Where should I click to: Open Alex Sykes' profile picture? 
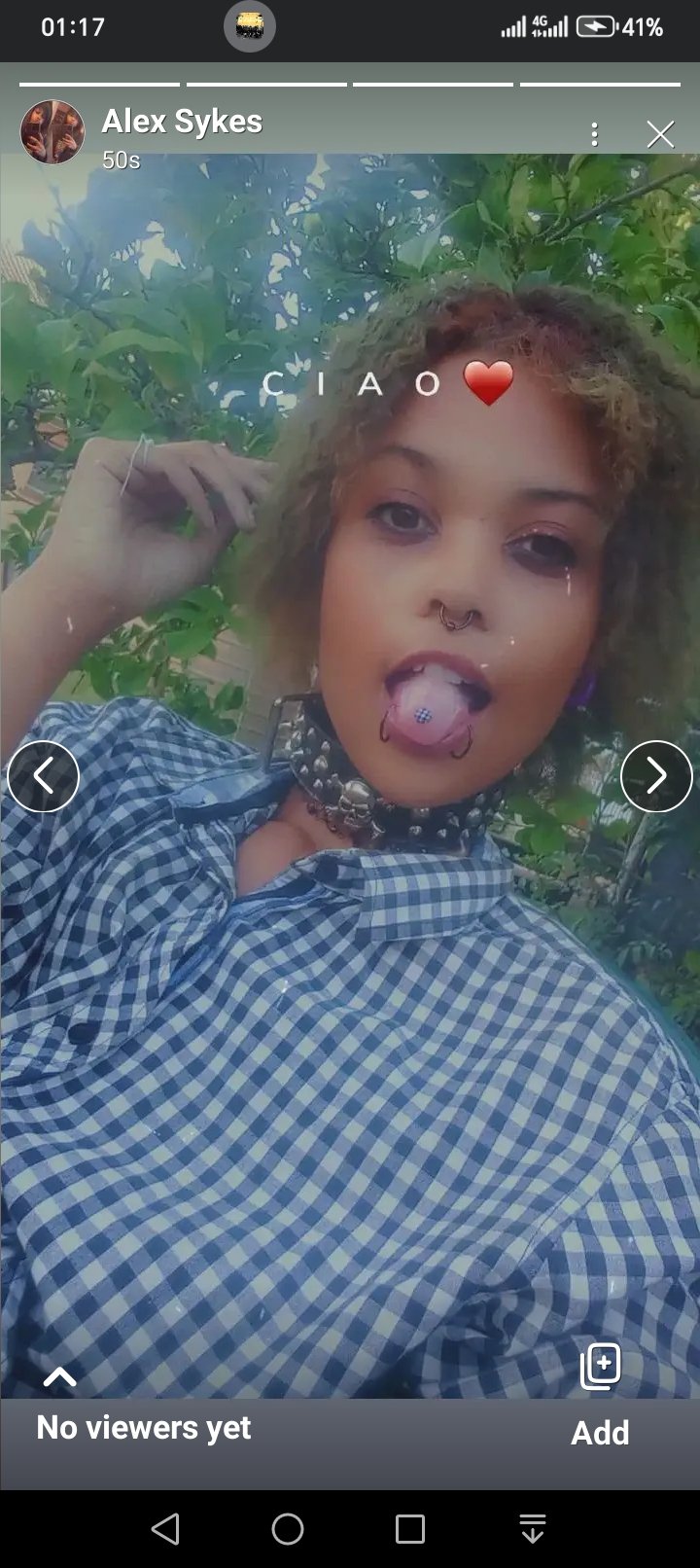coord(52,132)
